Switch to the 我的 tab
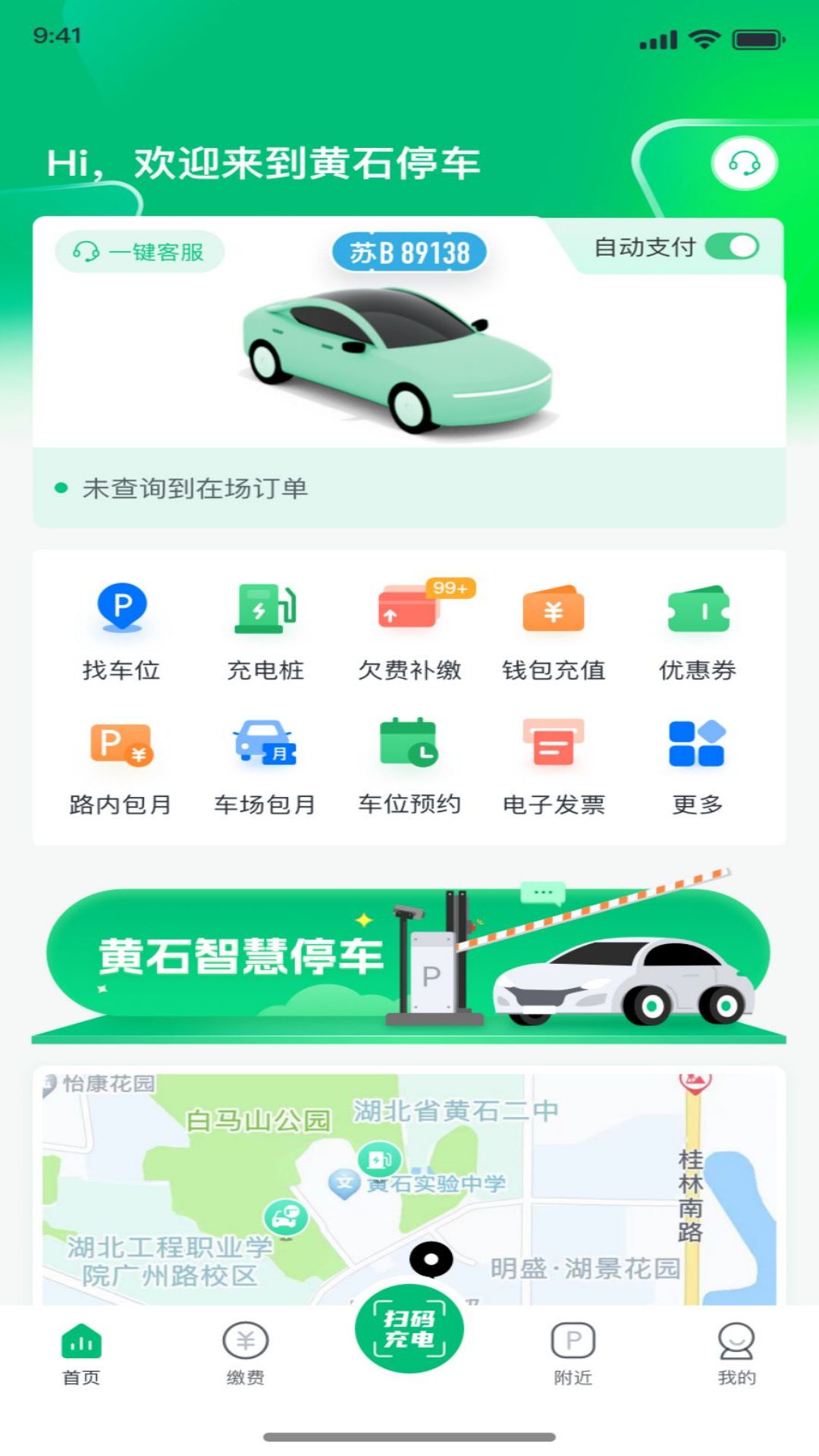The width and height of the screenshot is (819, 1456). pyautogui.click(x=736, y=1354)
